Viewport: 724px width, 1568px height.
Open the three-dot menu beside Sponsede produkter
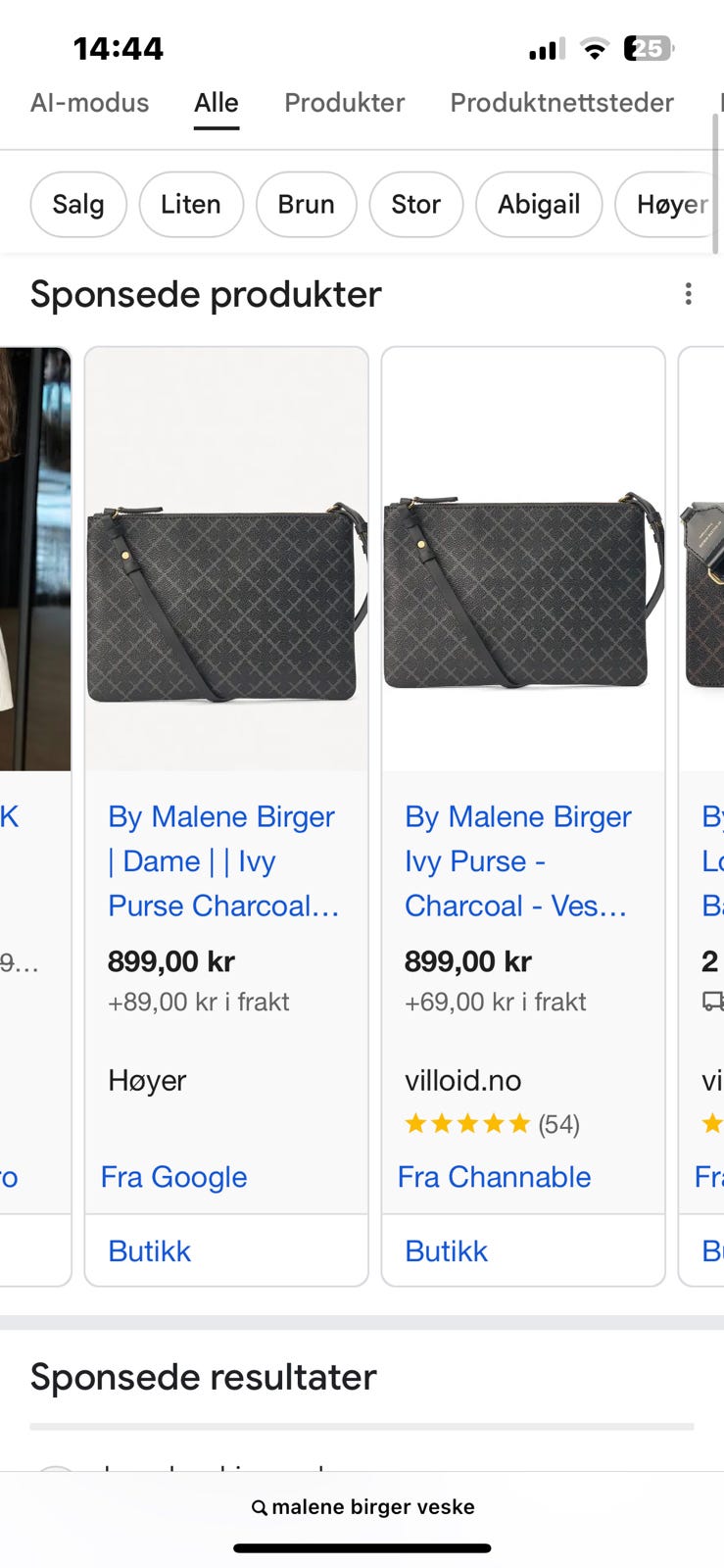point(687,293)
